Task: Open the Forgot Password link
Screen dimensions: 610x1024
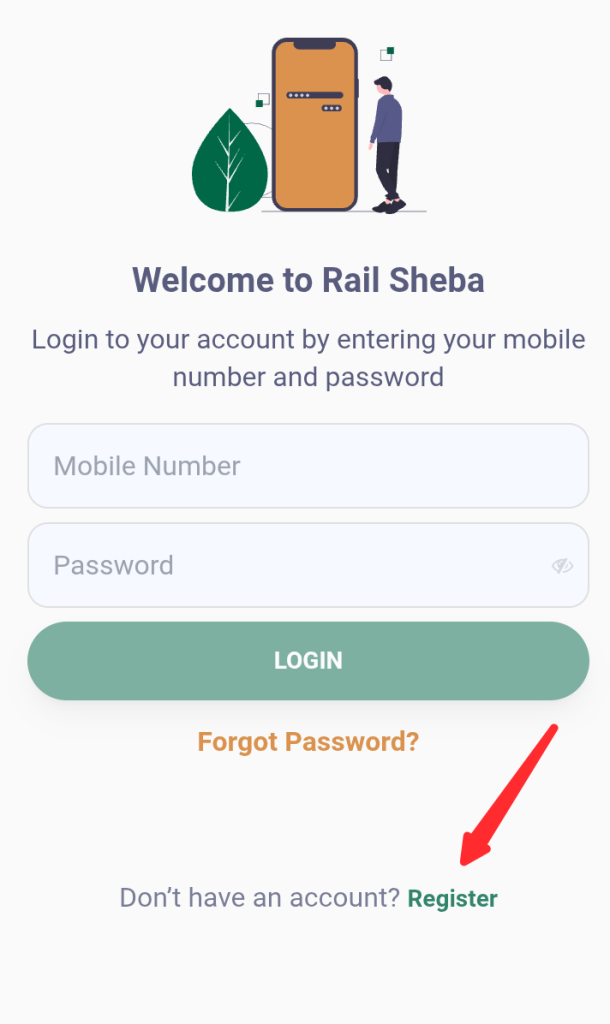Action: coord(308,742)
